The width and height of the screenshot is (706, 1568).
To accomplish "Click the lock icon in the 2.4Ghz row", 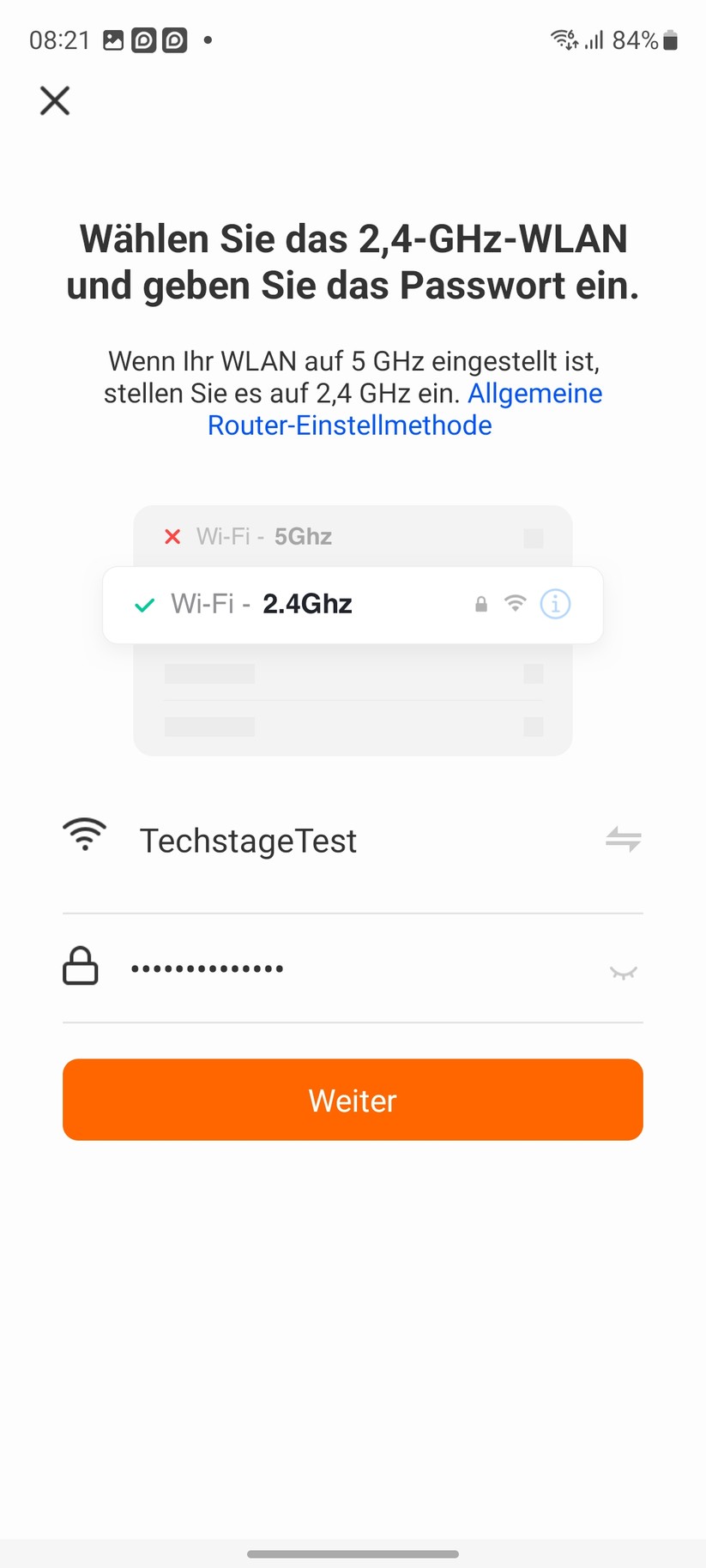I will pos(481,604).
